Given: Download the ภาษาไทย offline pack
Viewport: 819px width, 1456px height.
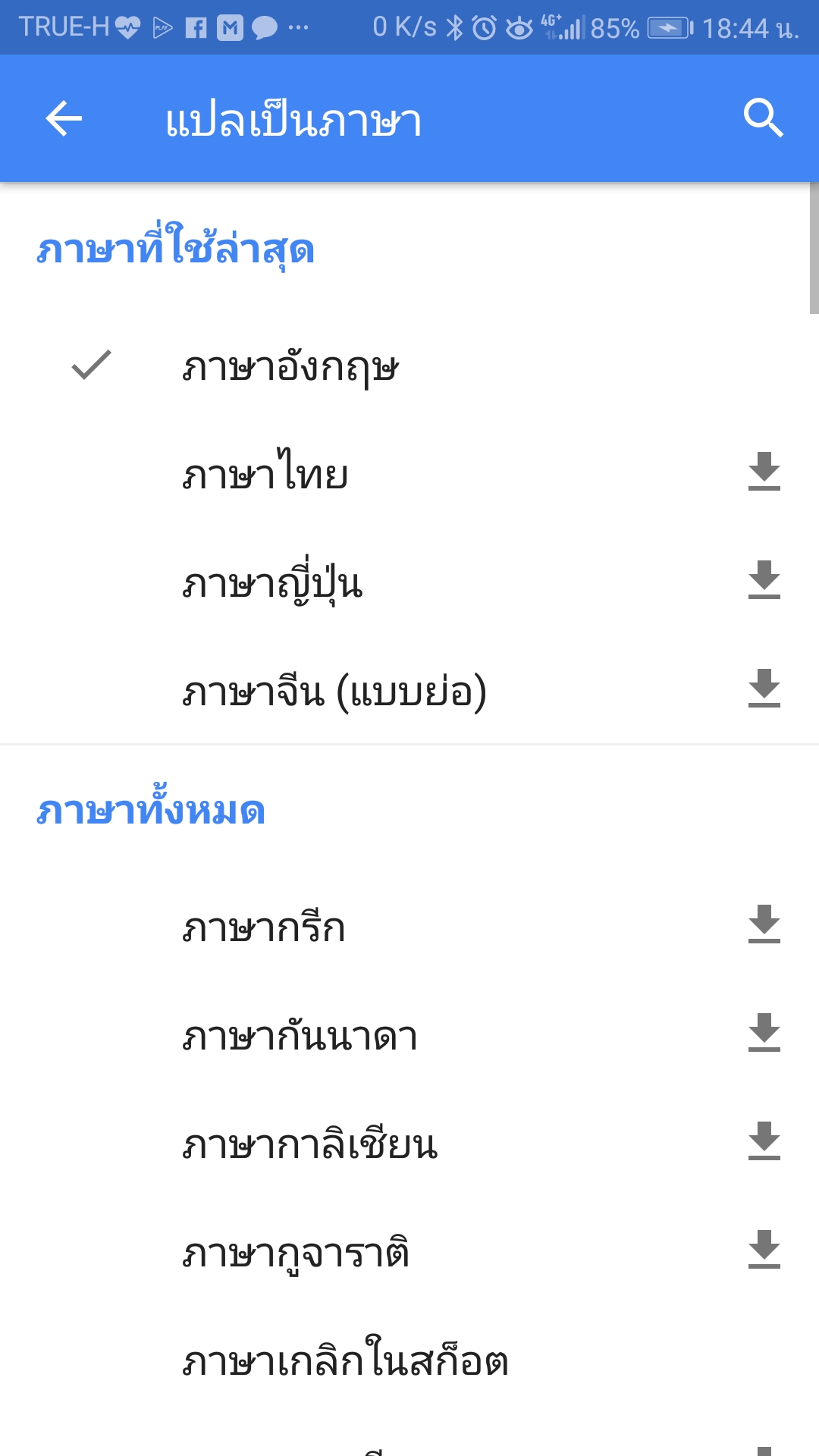Looking at the screenshot, I should pos(764,472).
